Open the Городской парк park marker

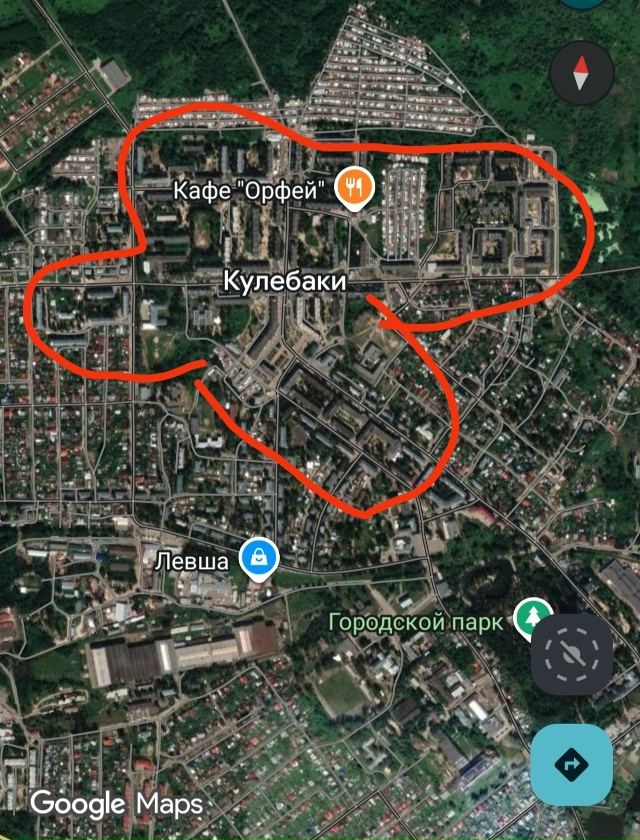click(x=530, y=617)
